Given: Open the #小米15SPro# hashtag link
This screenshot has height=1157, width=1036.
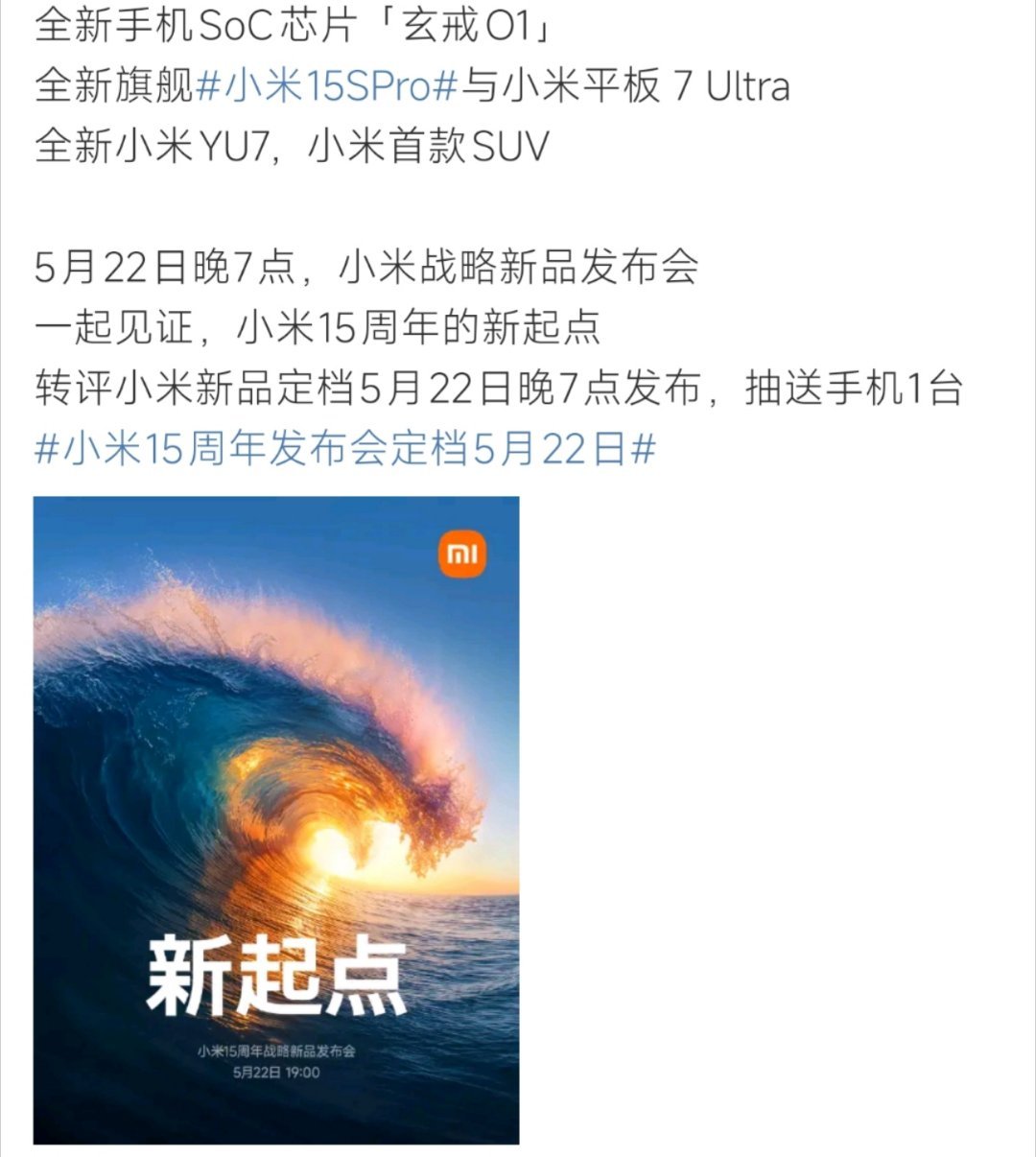Looking at the screenshot, I should [327, 87].
